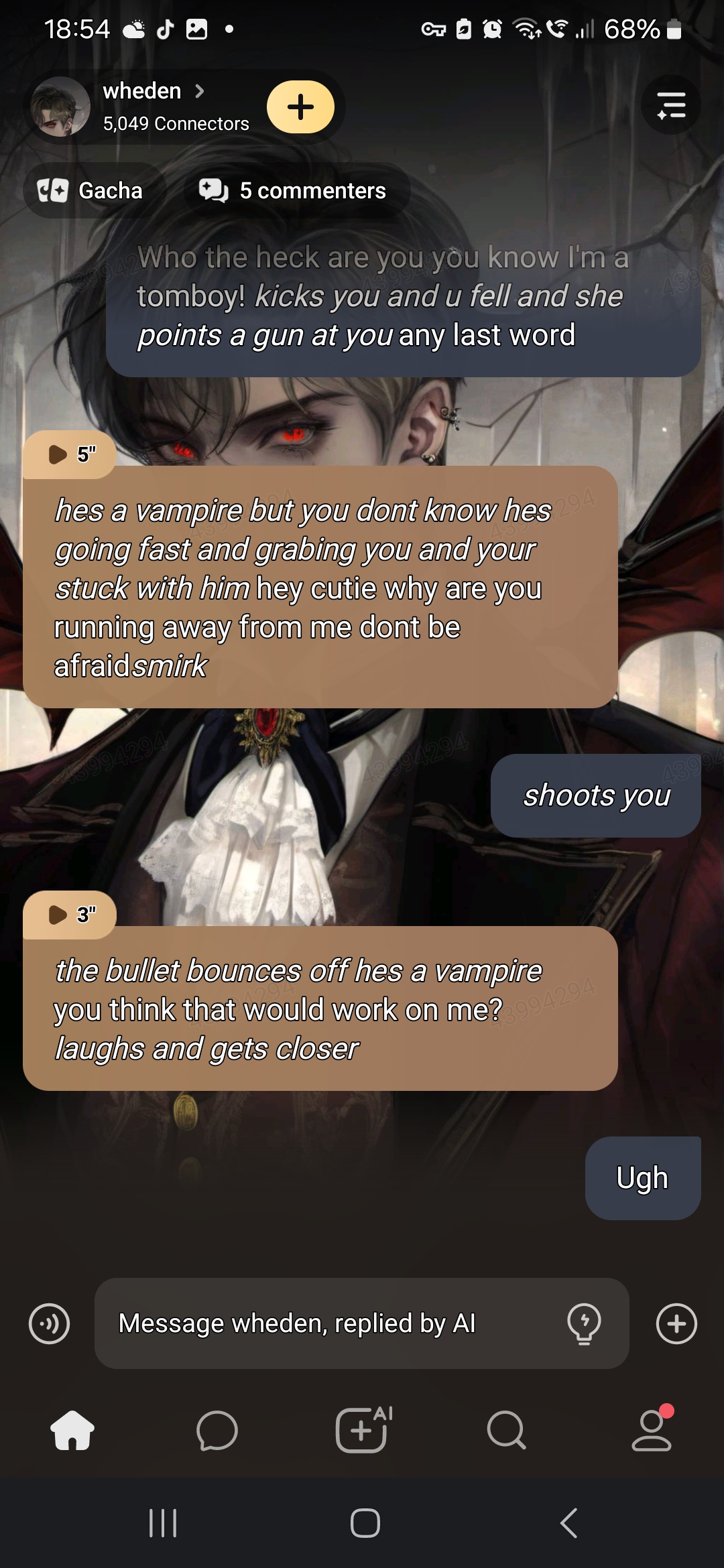Screen dimensions: 724x1568
Task: Go to the Home tab
Action: click(x=72, y=1430)
